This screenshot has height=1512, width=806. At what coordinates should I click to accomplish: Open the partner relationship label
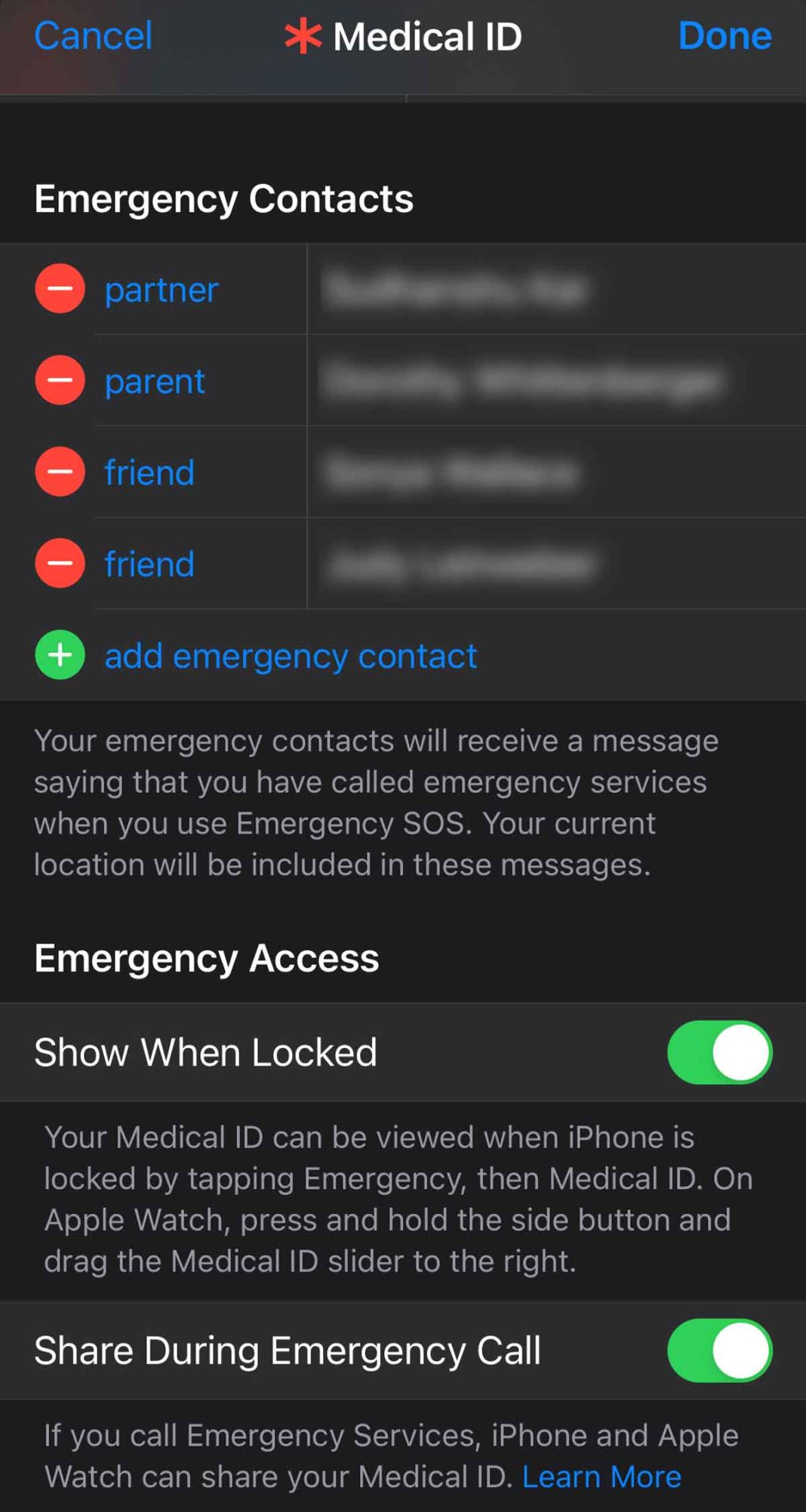(x=160, y=290)
